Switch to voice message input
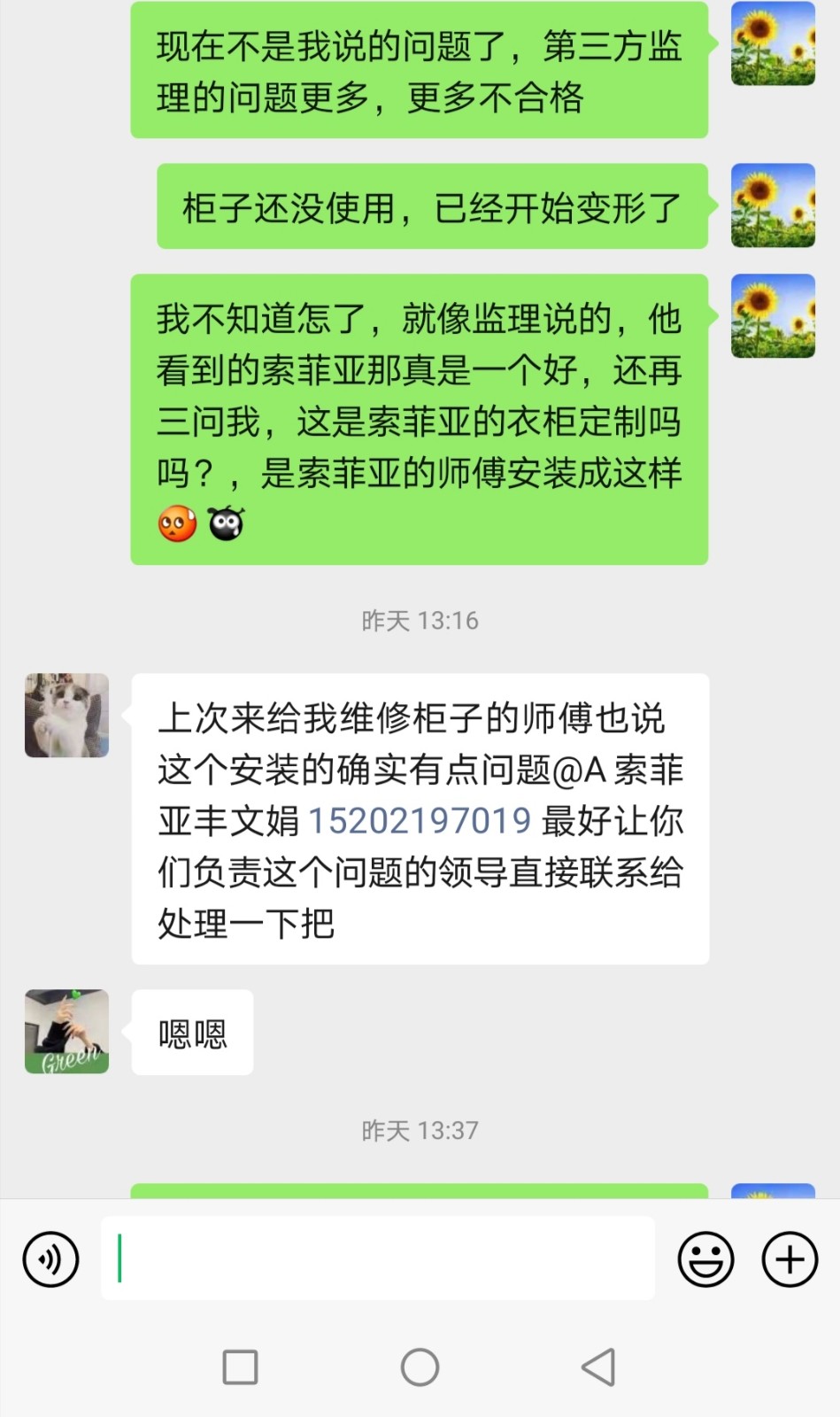 [x=50, y=1258]
